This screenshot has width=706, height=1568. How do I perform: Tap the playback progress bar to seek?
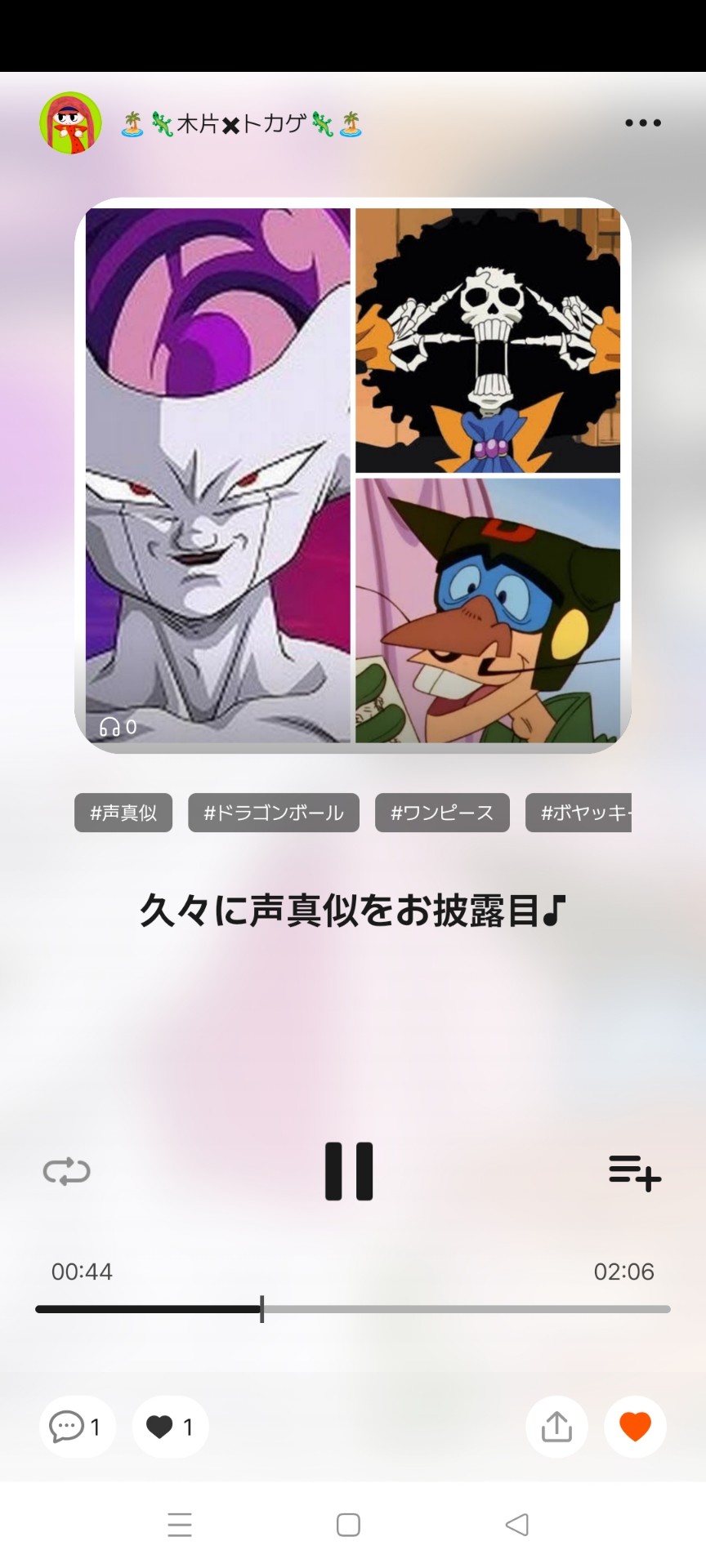(458, 1309)
